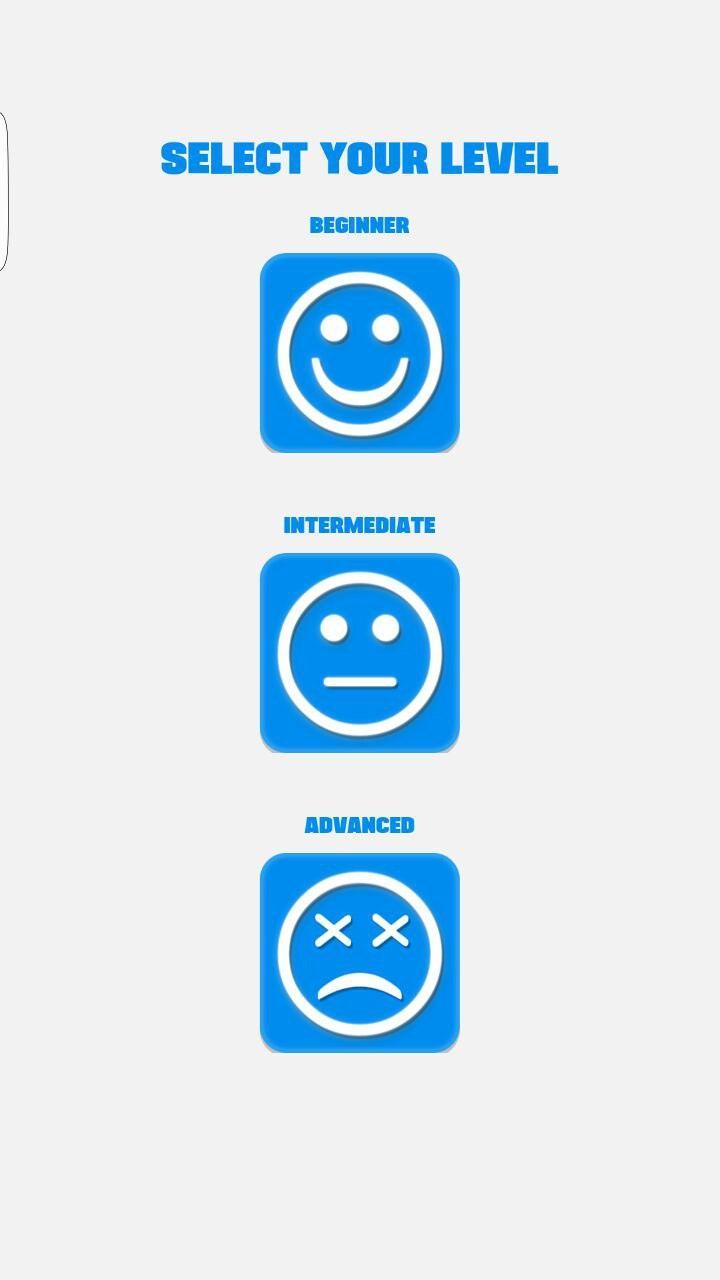The height and width of the screenshot is (1280, 720).
Task: Select the Beginner level smiley face
Action: [359, 353]
